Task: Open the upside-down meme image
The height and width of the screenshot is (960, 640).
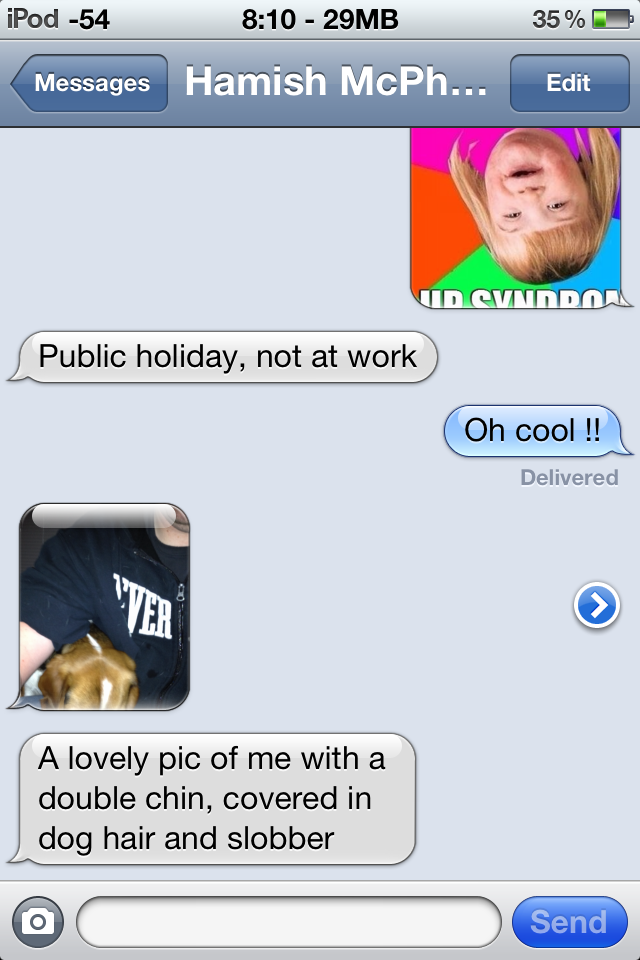Action: tap(516, 217)
